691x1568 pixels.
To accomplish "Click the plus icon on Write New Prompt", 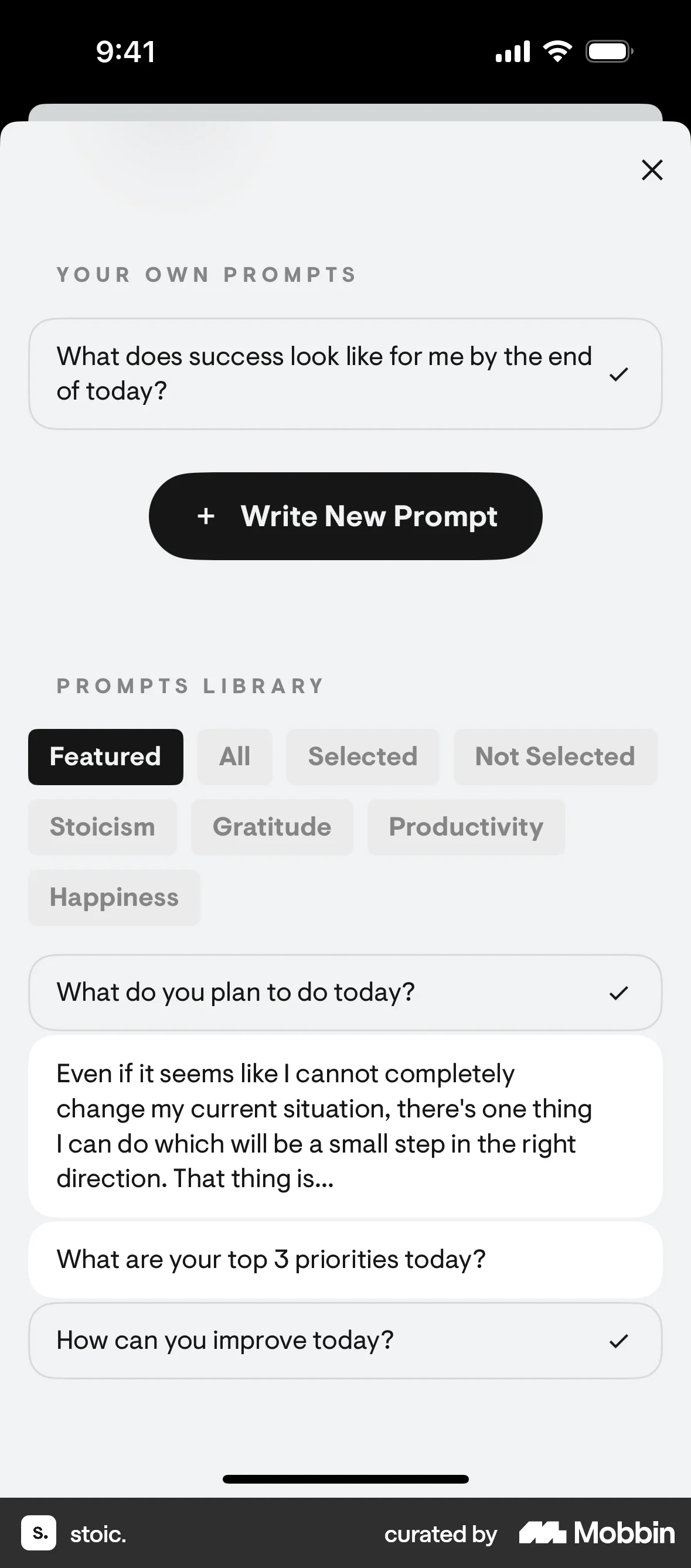I will pos(206,516).
